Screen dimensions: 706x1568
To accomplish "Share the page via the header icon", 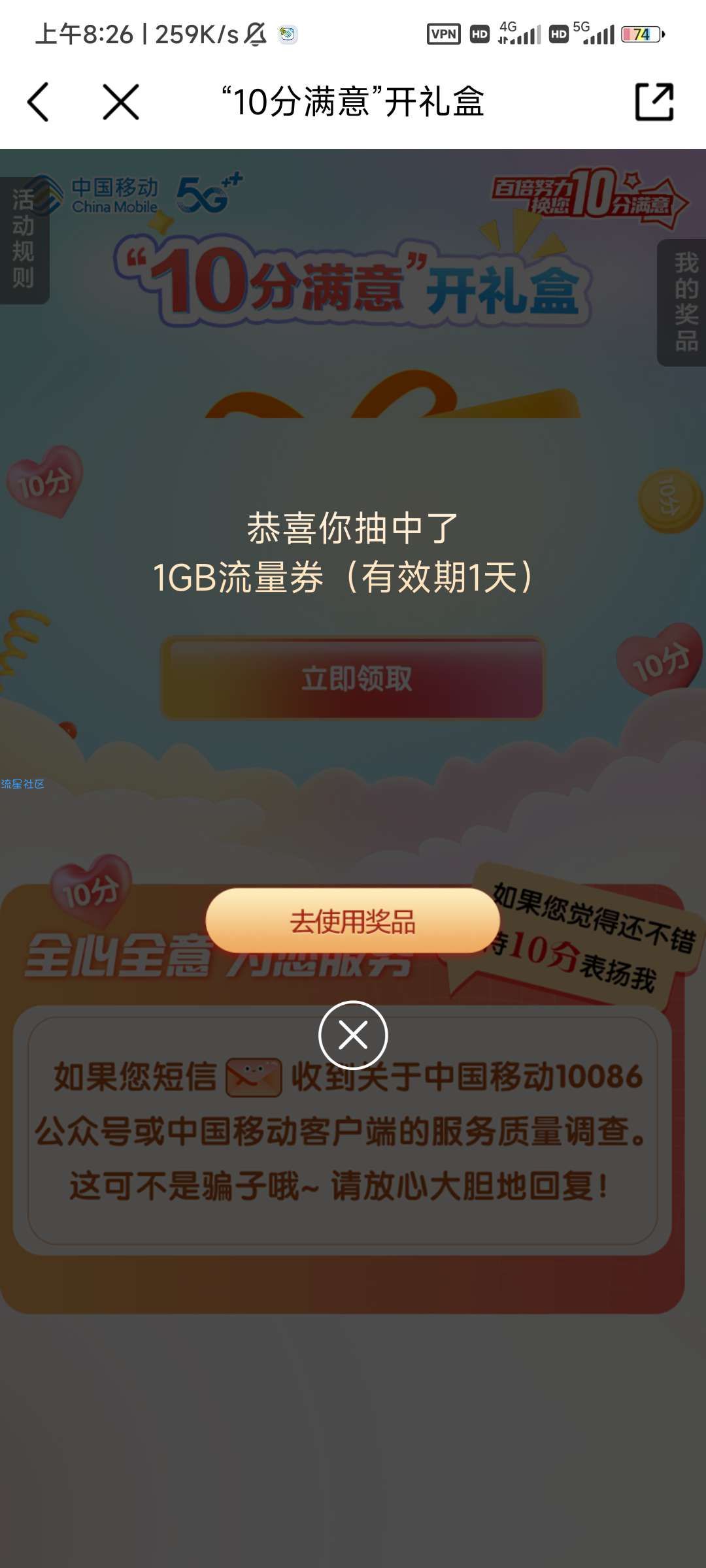I will pos(654,102).
